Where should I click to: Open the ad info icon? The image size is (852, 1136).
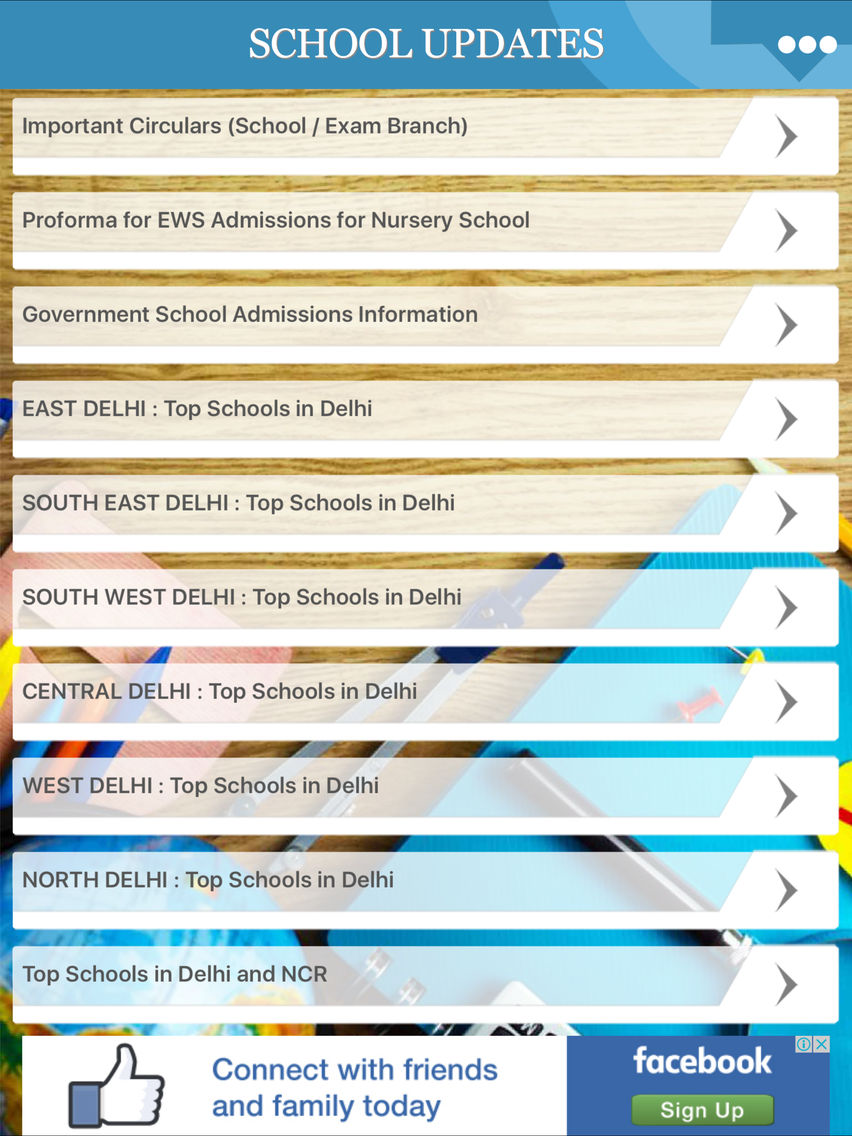[x=804, y=1044]
